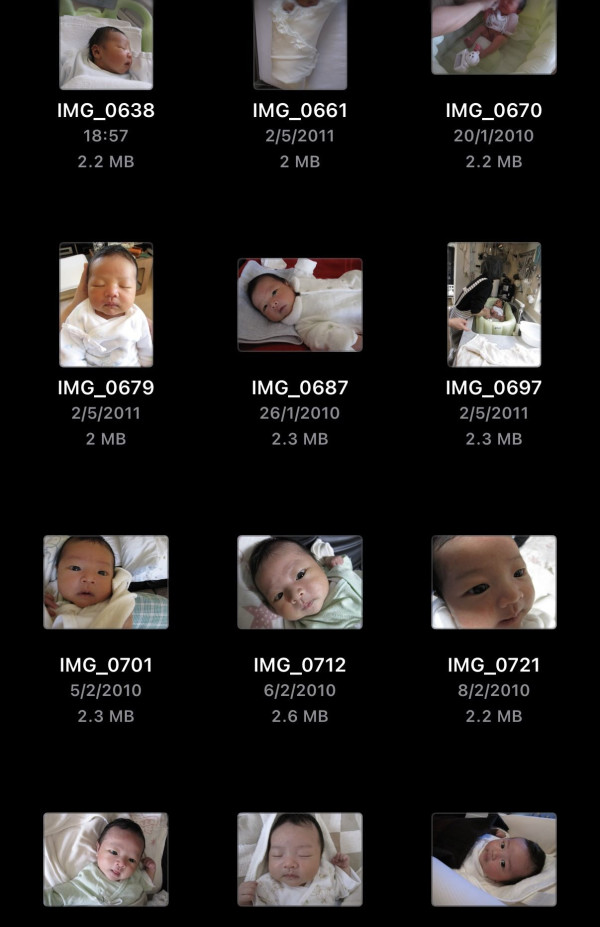Open photo IMG_0661
Image resolution: width=600 pixels, height=927 pixels.
coord(300,45)
